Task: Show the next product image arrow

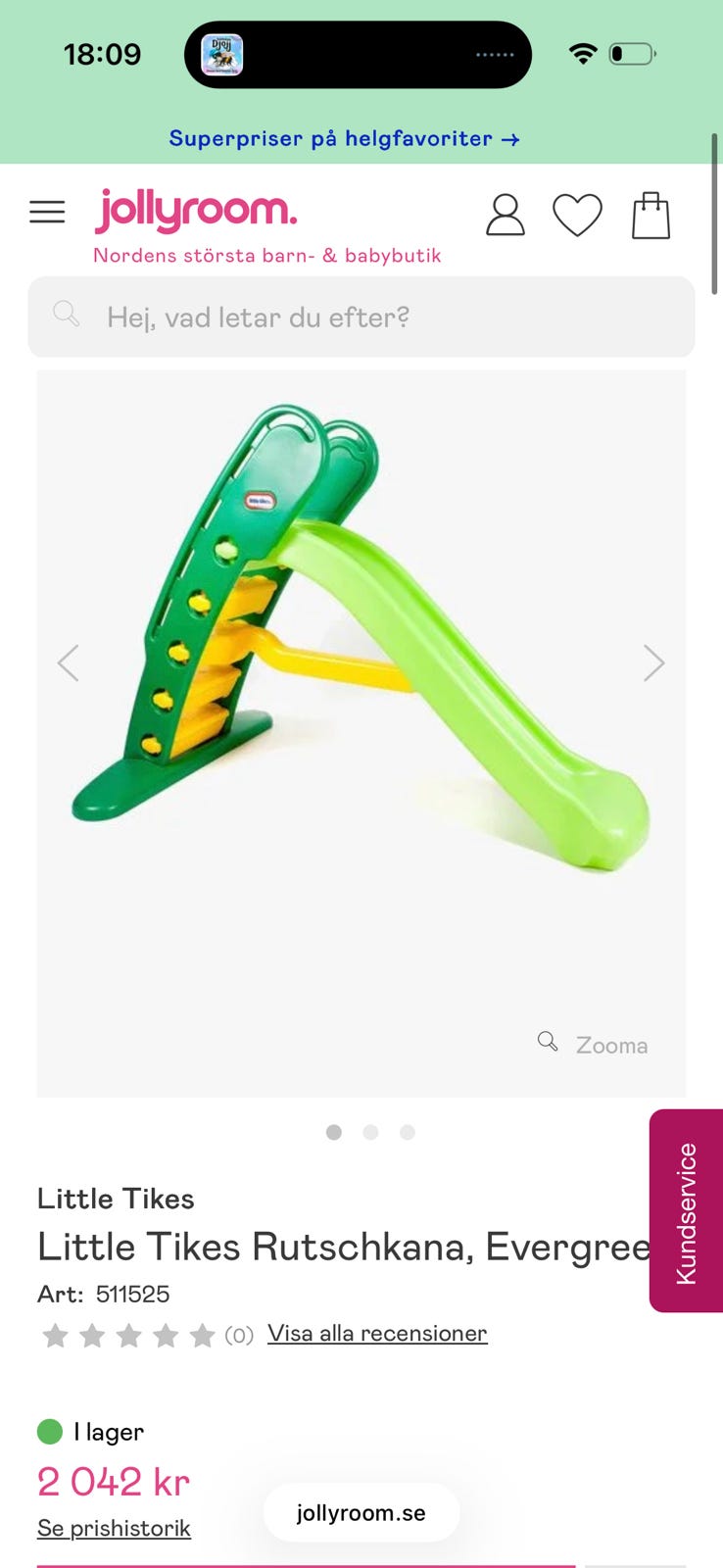Action: coord(653,663)
